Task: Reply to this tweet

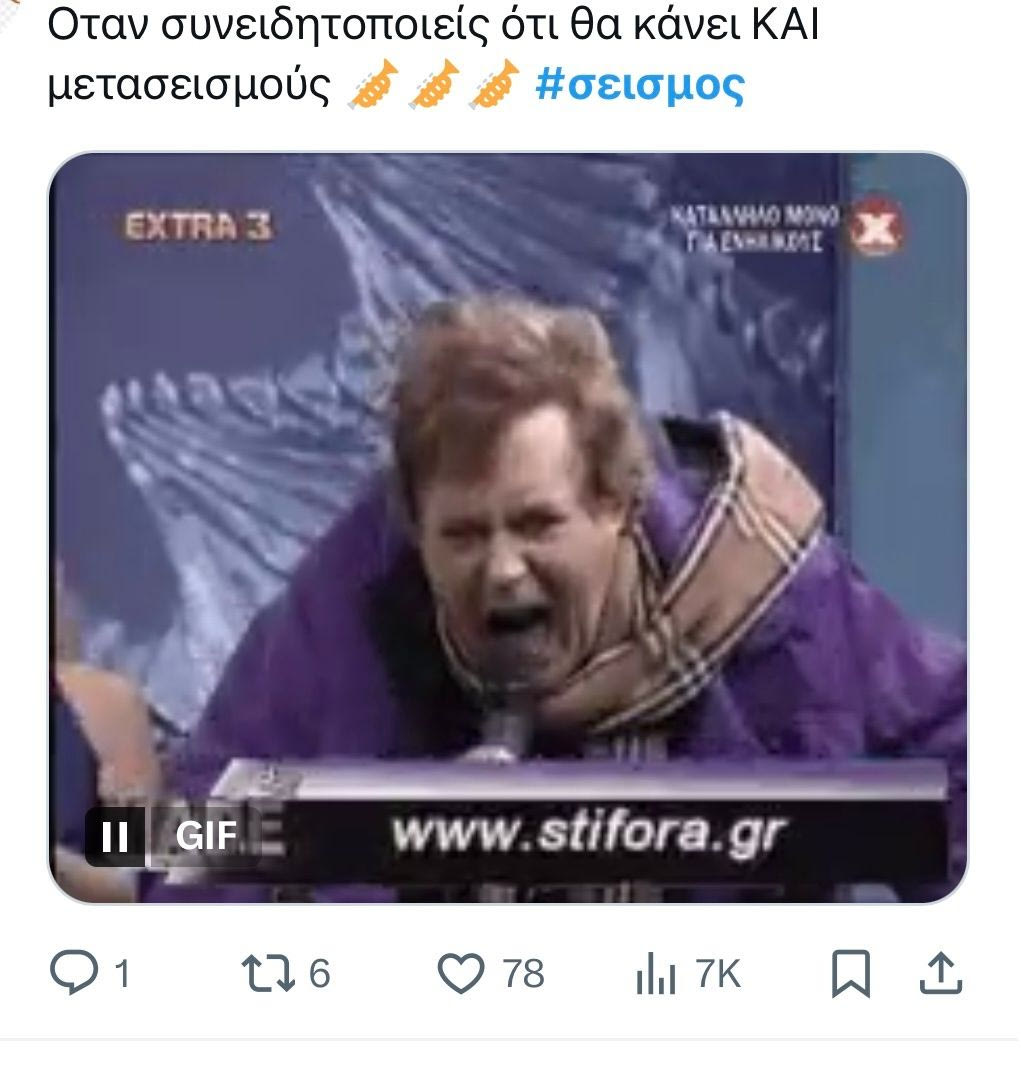Action: click(75, 973)
